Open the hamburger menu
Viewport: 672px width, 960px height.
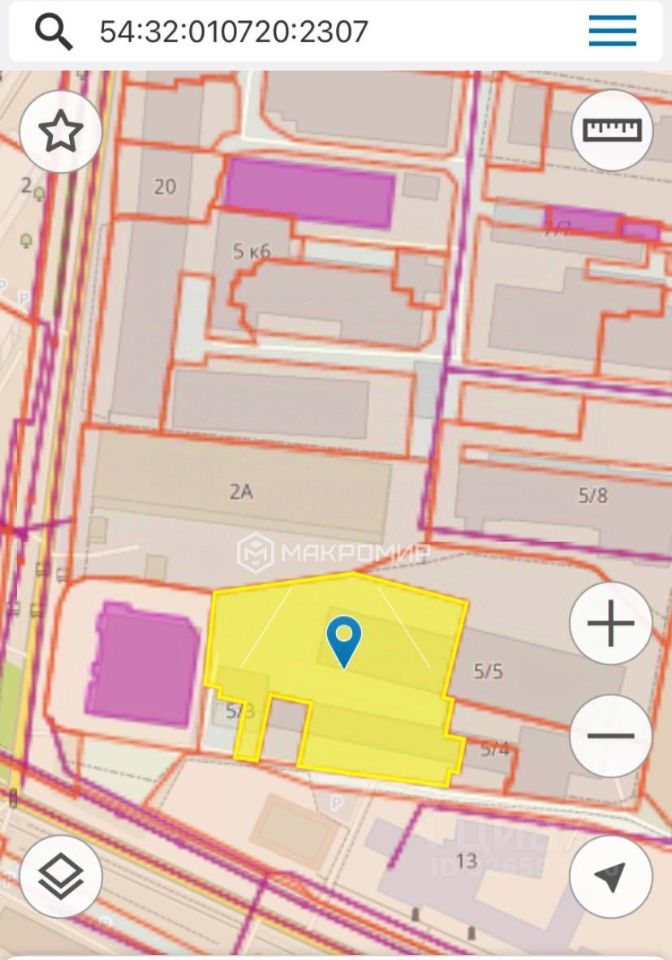(x=612, y=31)
